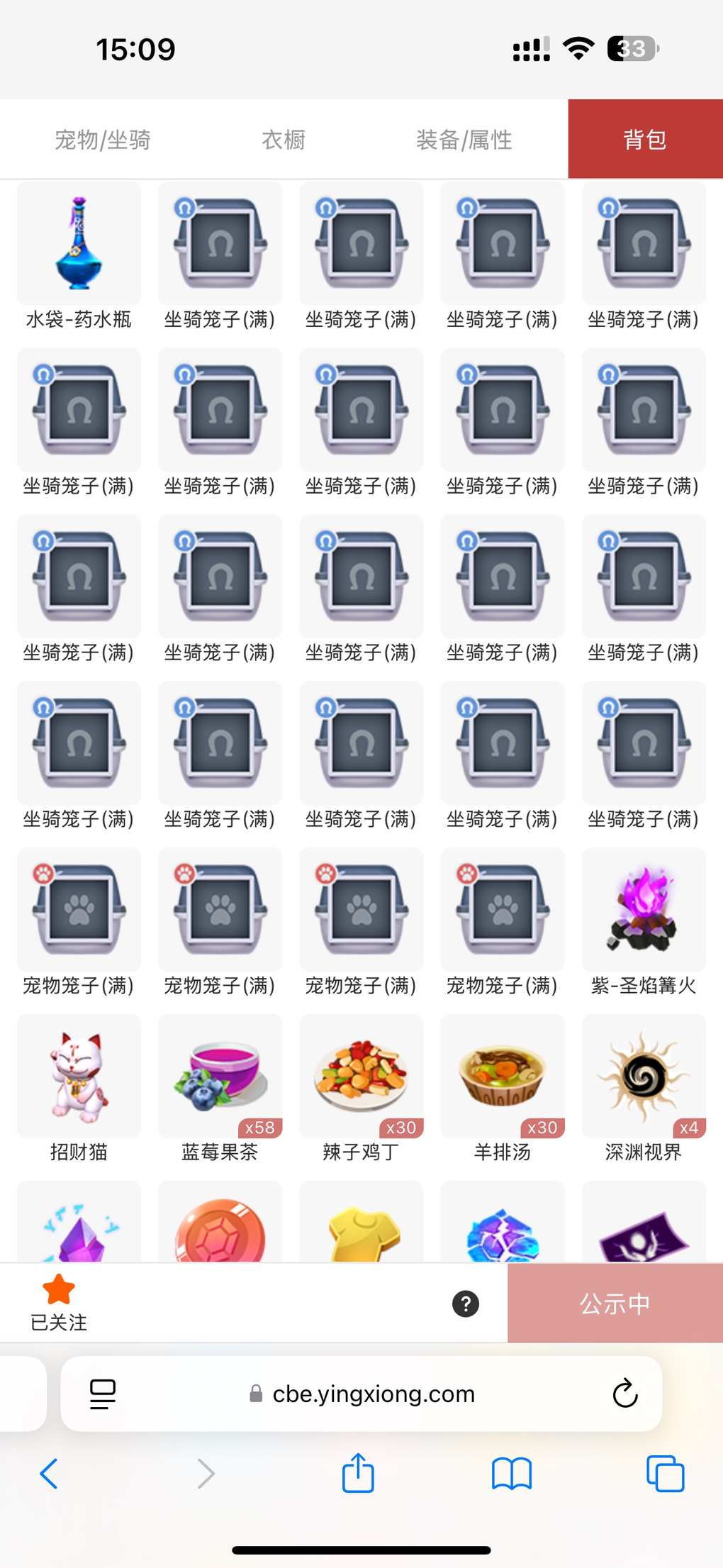The height and width of the screenshot is (1568, 723).
Task: Open the question mark help icon
Action: point(466,1303)
